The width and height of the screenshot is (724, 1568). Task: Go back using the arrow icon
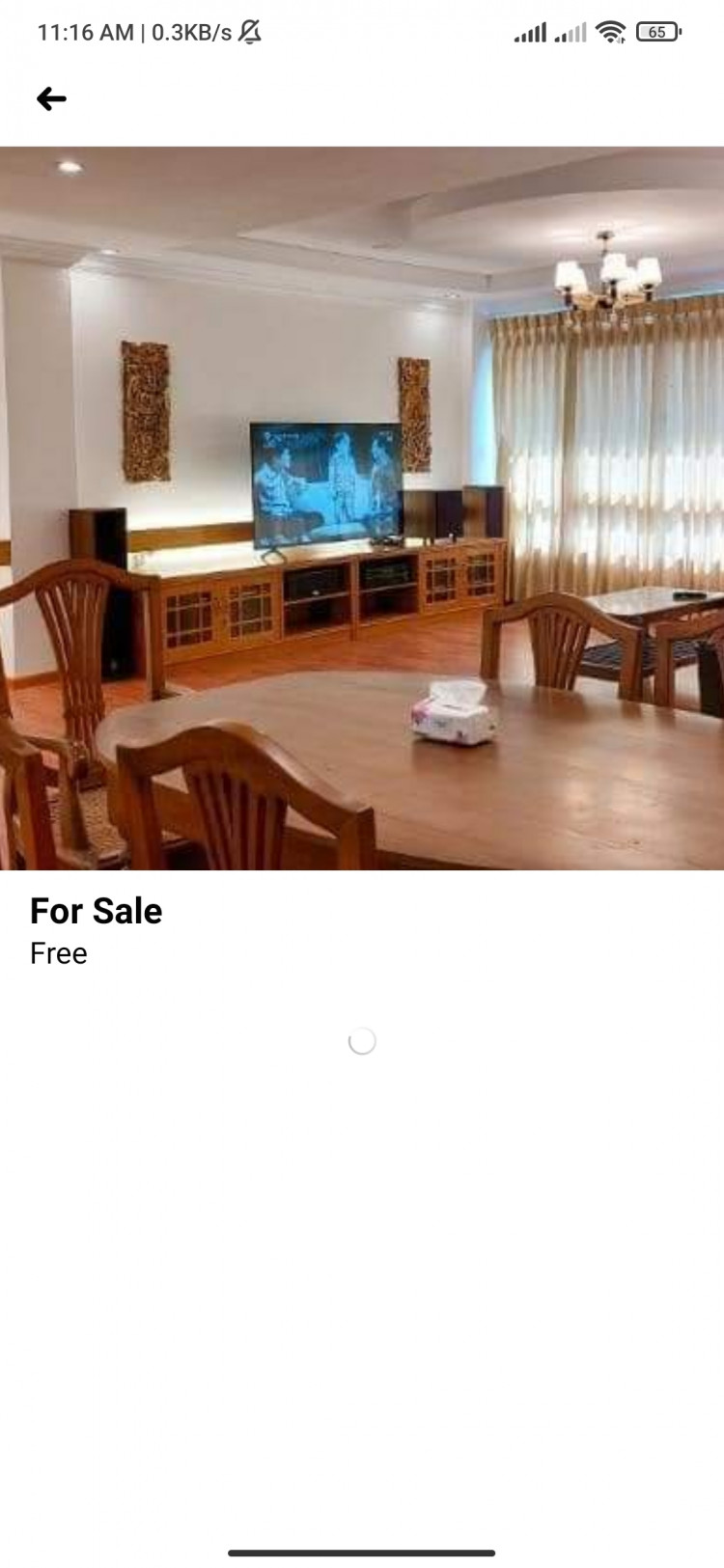pyautogui.click(x=51, y=98)
